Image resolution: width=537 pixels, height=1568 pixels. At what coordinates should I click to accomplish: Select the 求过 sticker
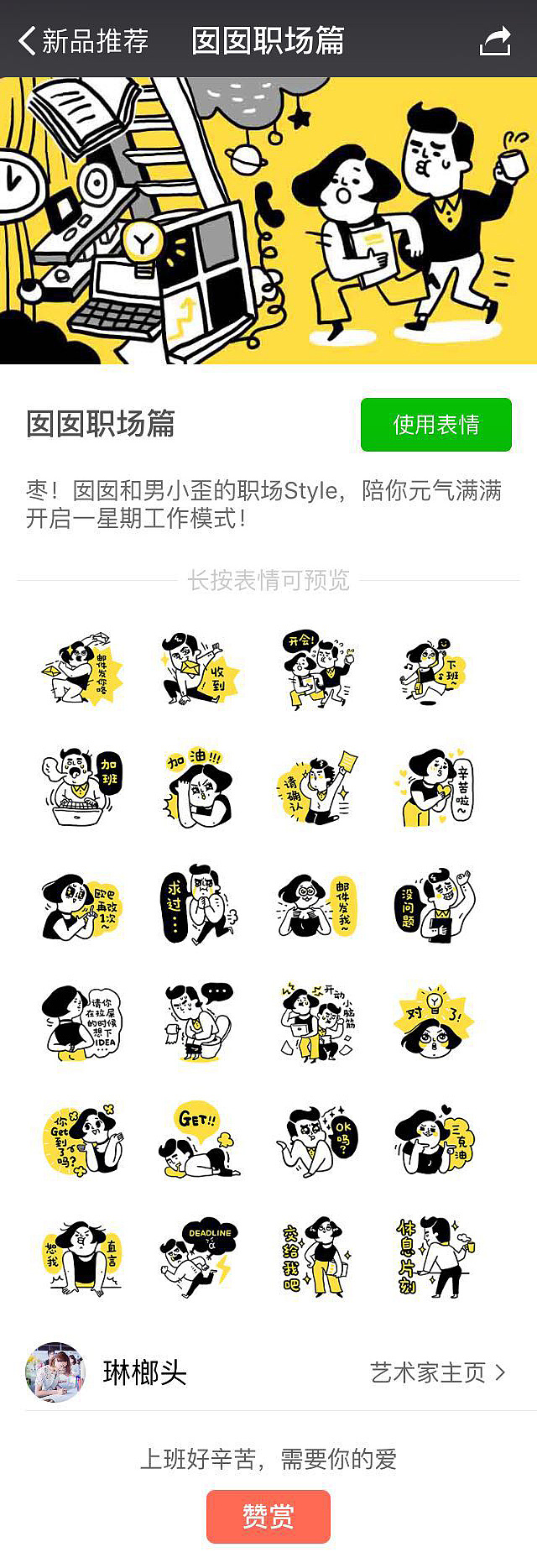pos(200,905)
